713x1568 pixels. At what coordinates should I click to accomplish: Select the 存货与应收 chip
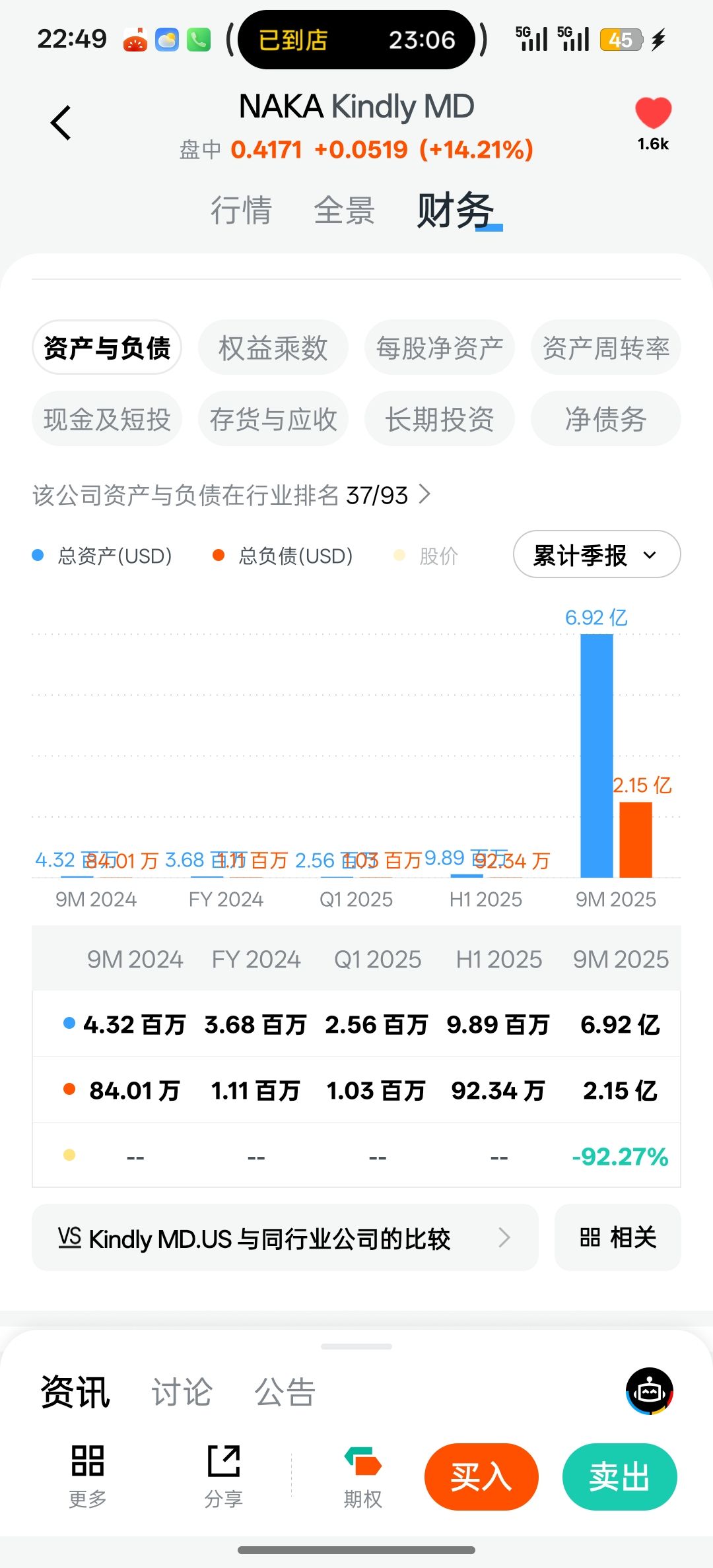coord(273,419)
